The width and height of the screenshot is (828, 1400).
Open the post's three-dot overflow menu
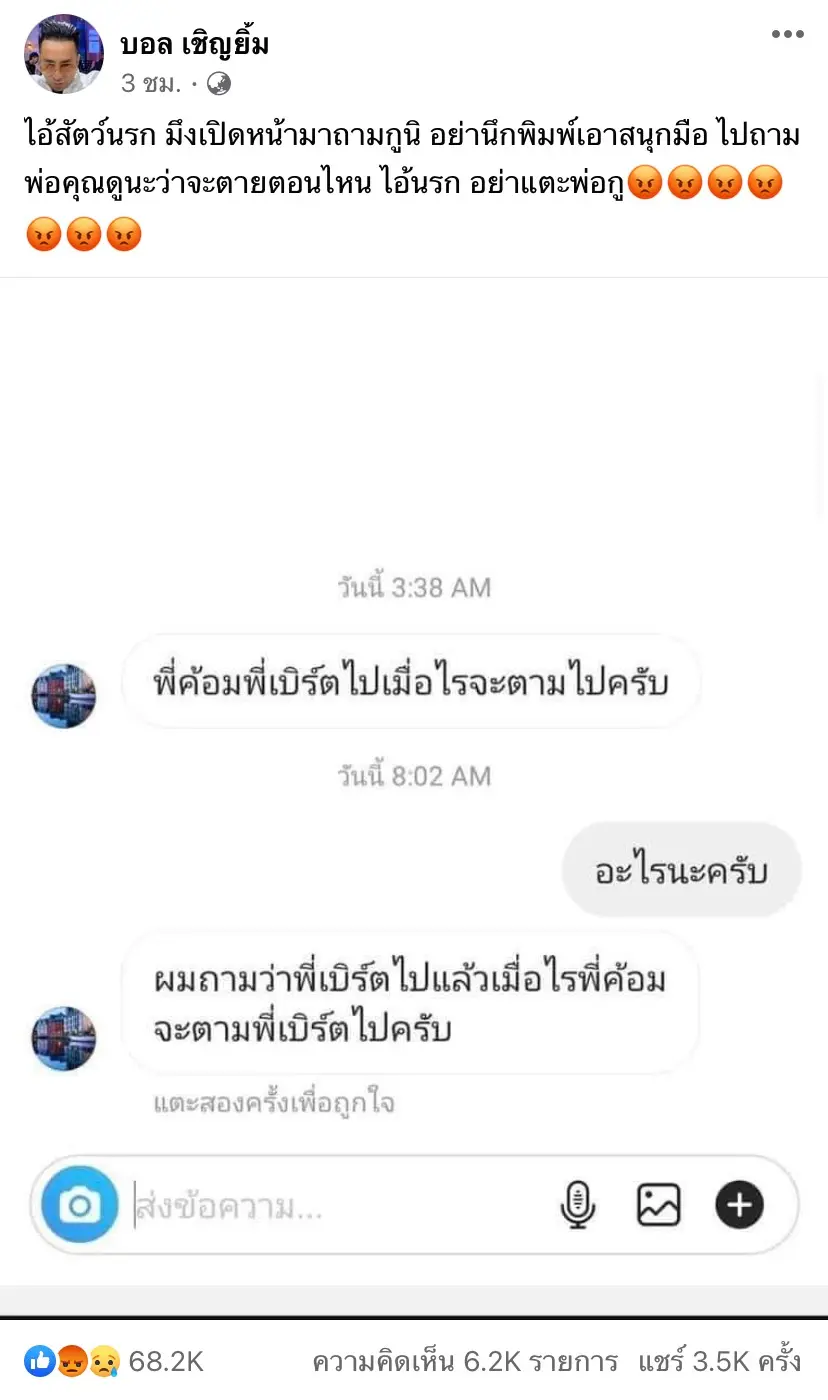787,35
